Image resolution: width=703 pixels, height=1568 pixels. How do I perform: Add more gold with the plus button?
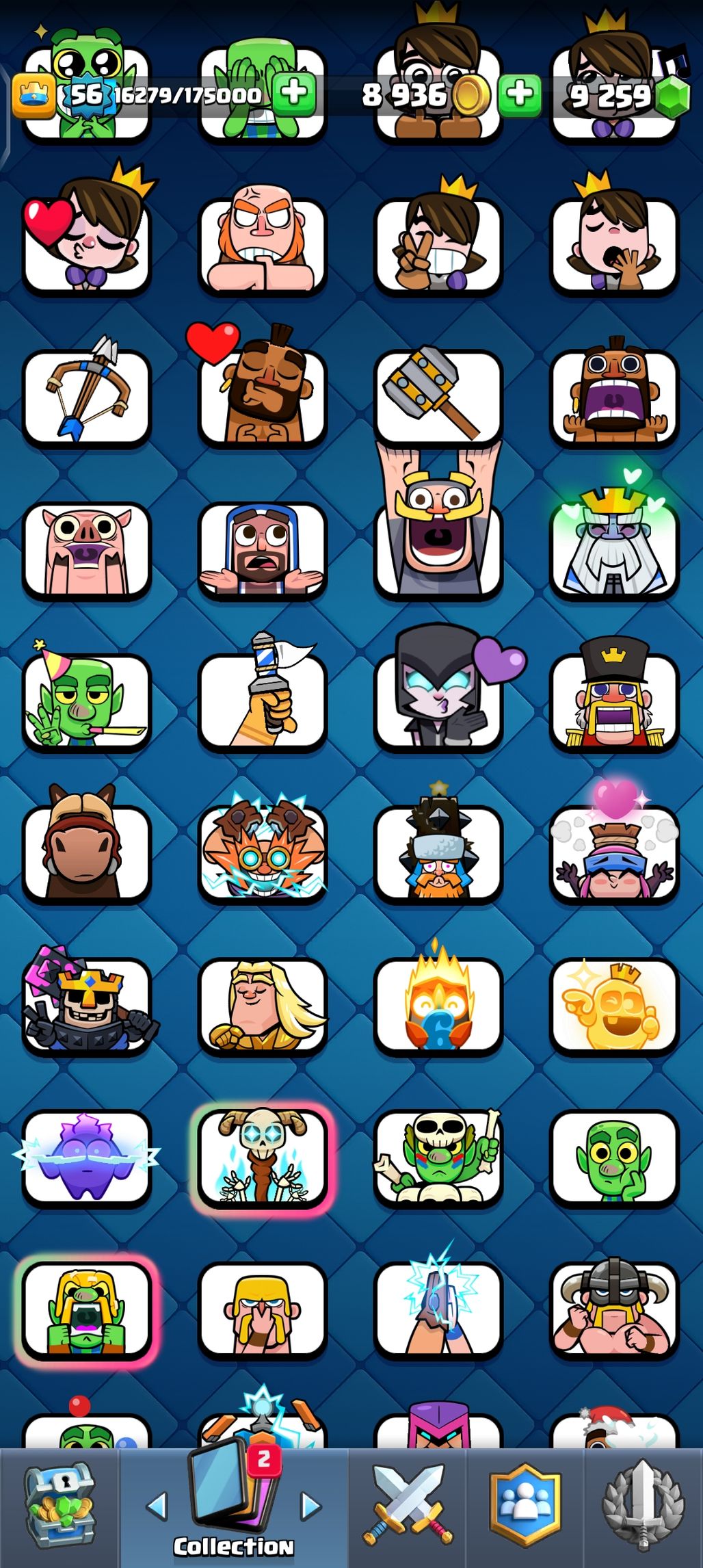click(520, 94)
